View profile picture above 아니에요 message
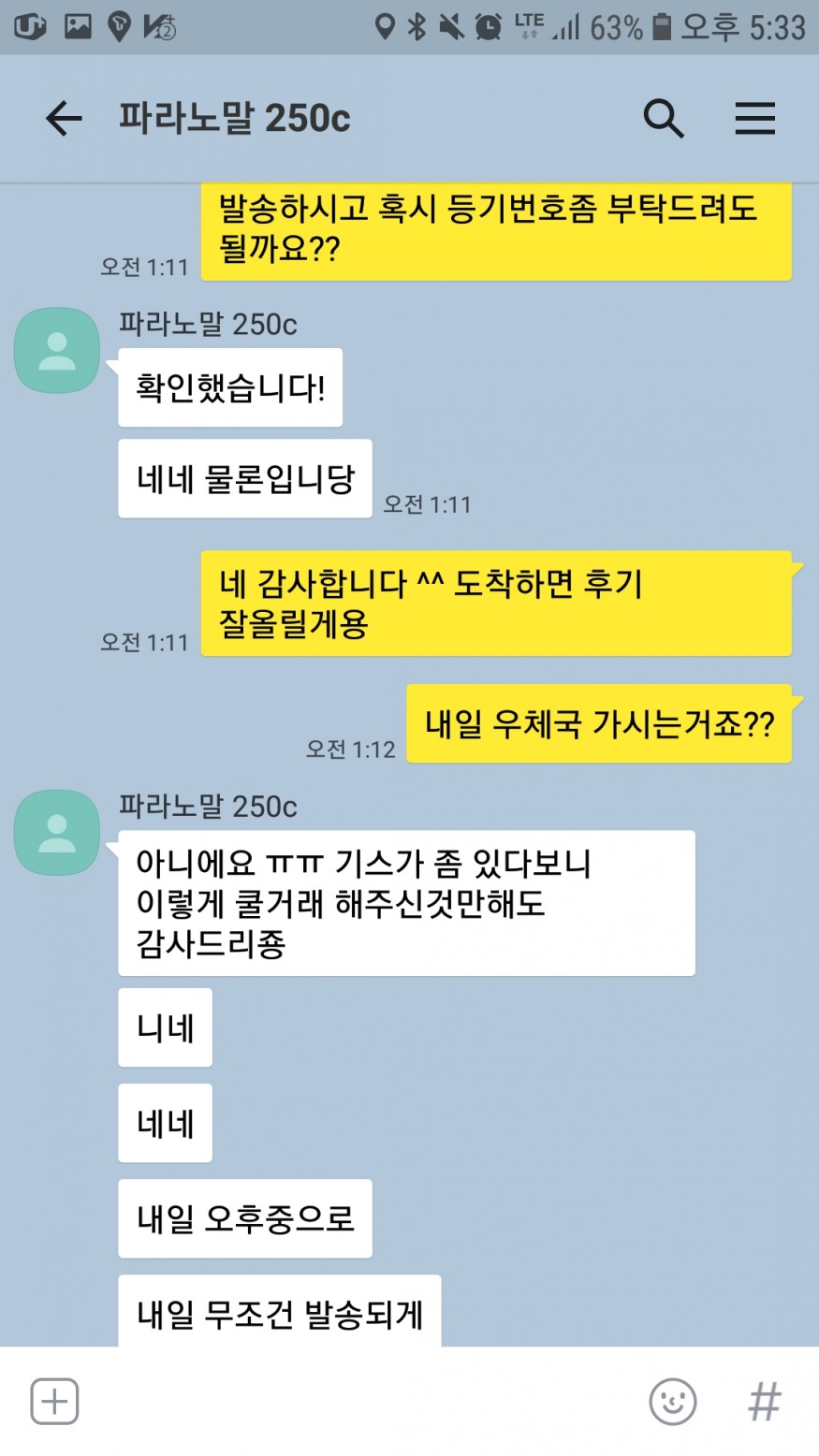 click(x=57, y=833)
